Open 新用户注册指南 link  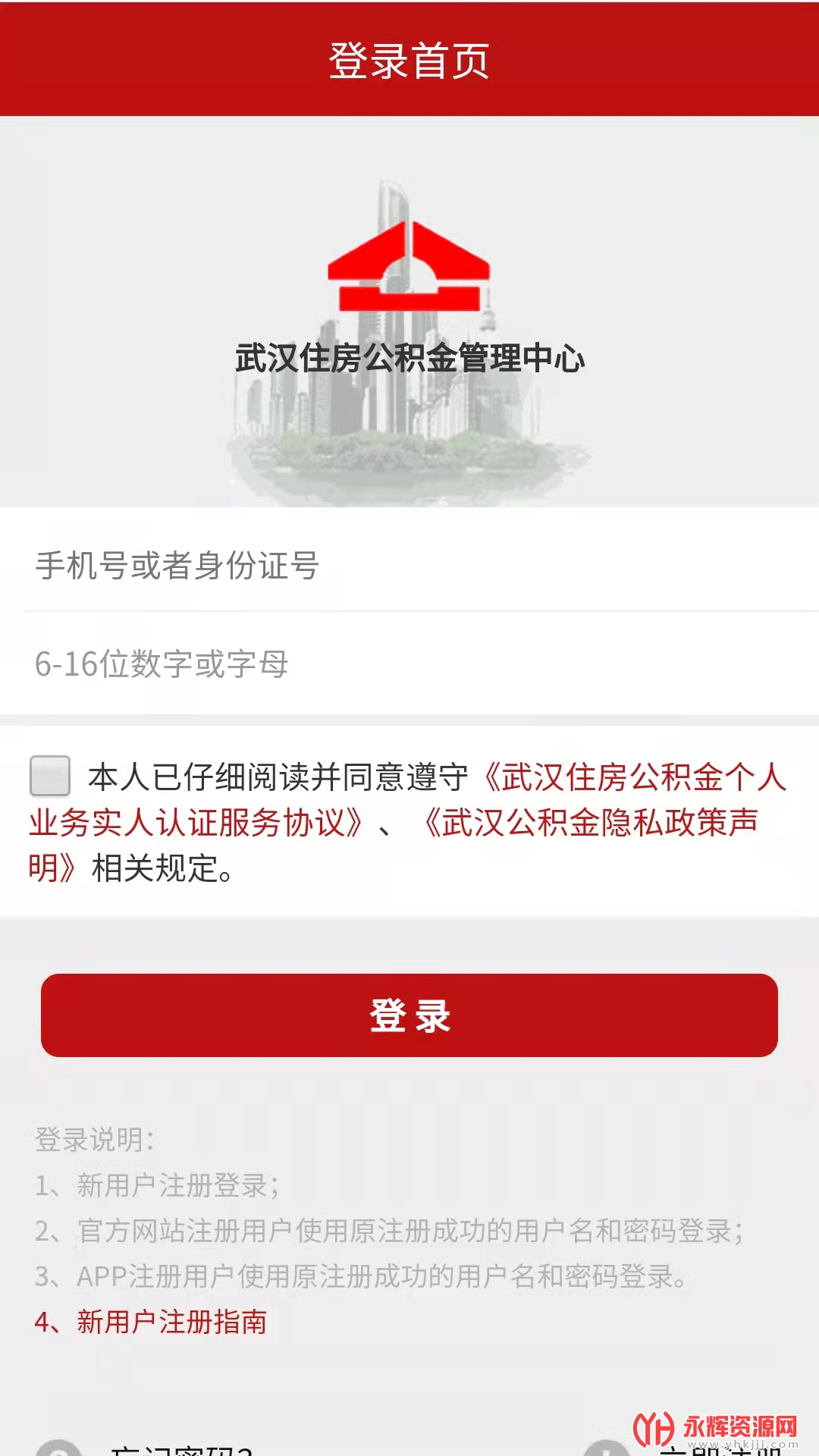(171, 1322)
